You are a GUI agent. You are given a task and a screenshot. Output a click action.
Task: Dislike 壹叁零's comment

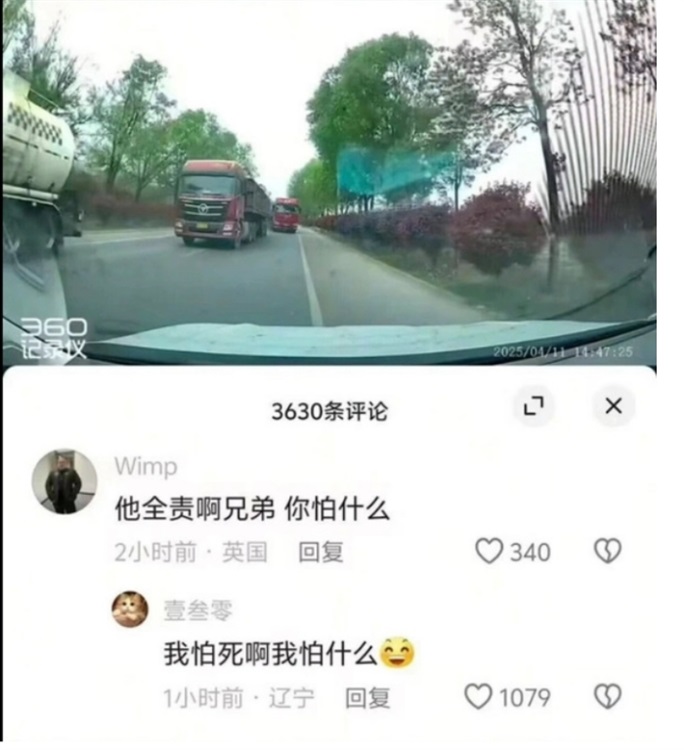point(608,697)
